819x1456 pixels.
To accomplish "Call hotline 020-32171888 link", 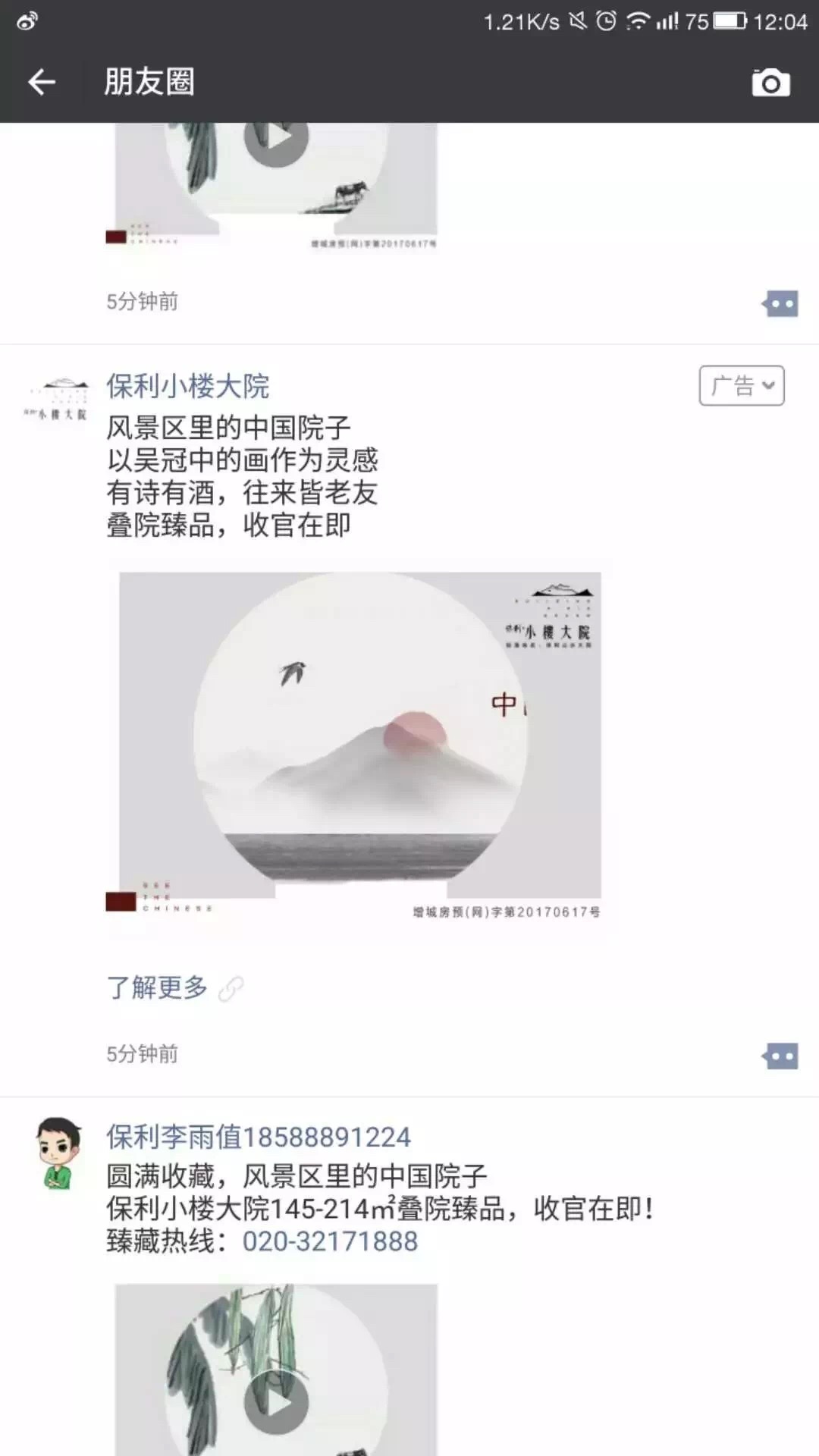I will pyautogui.click(x=330, y=1241).
